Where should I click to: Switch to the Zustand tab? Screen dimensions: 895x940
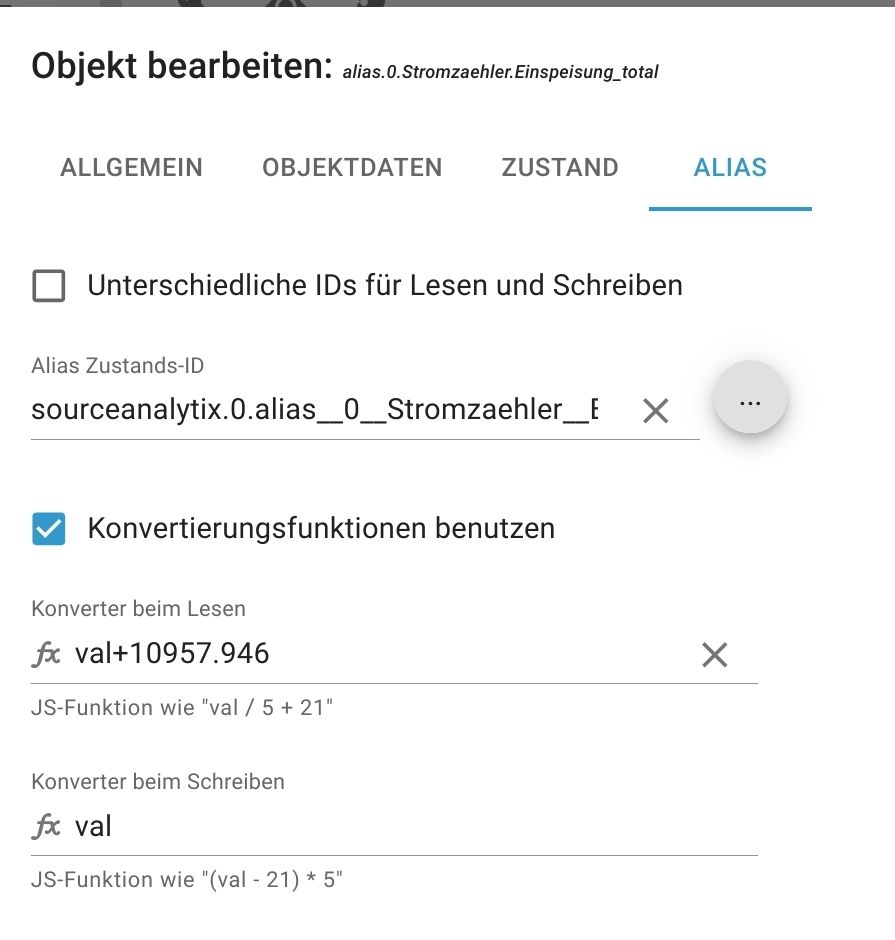point(560,167)
